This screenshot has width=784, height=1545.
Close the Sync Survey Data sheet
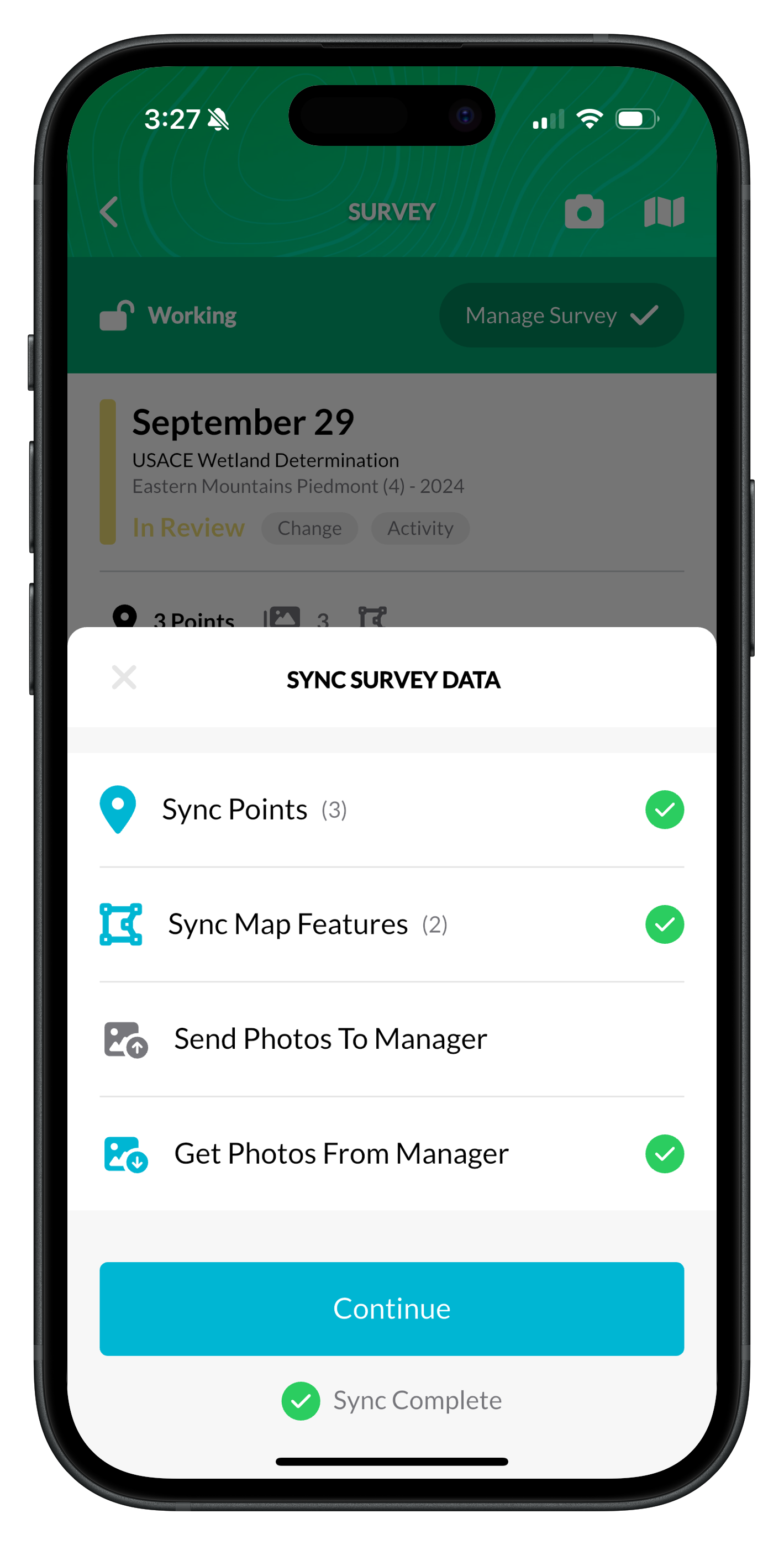pyautogui.click(x=124, y=678)
